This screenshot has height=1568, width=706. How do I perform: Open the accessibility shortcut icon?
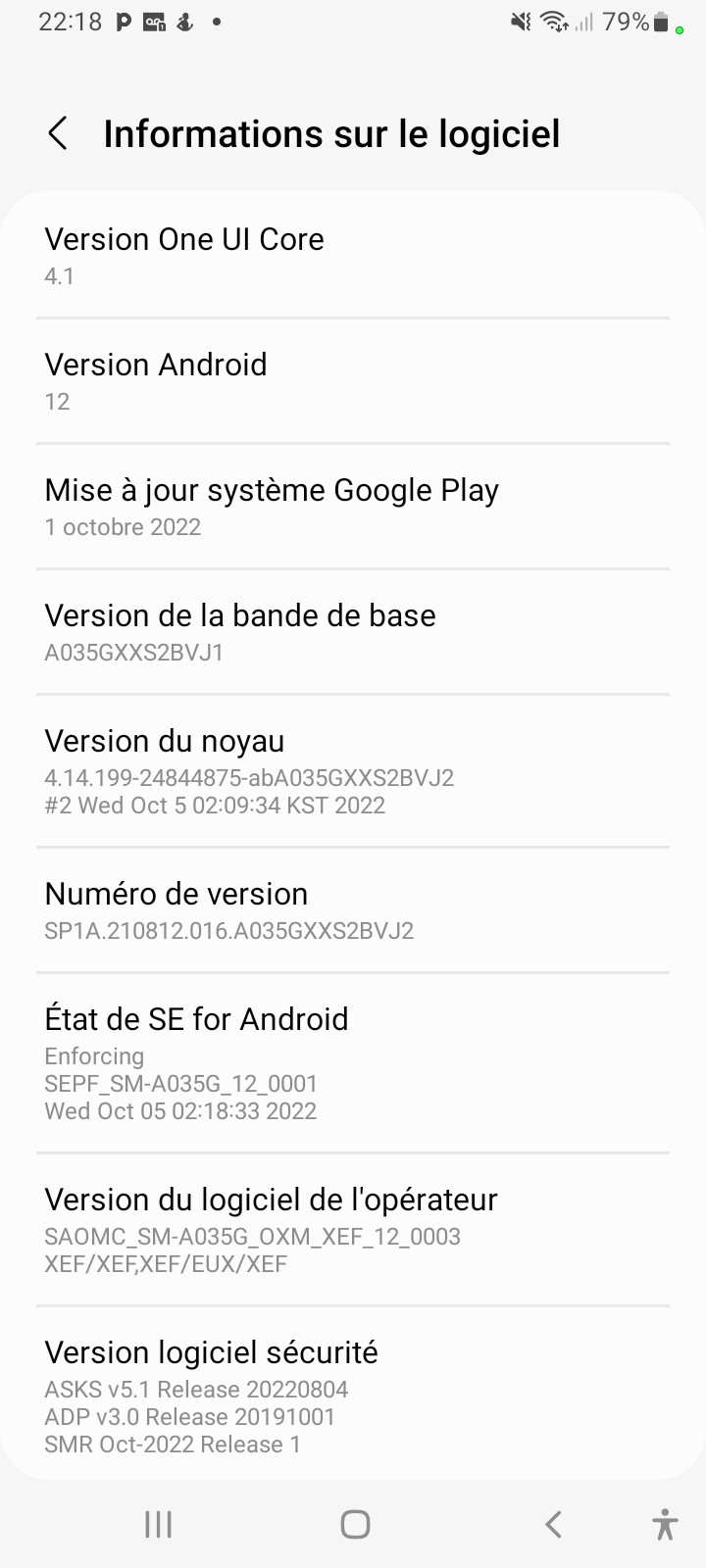[664, 1524]
